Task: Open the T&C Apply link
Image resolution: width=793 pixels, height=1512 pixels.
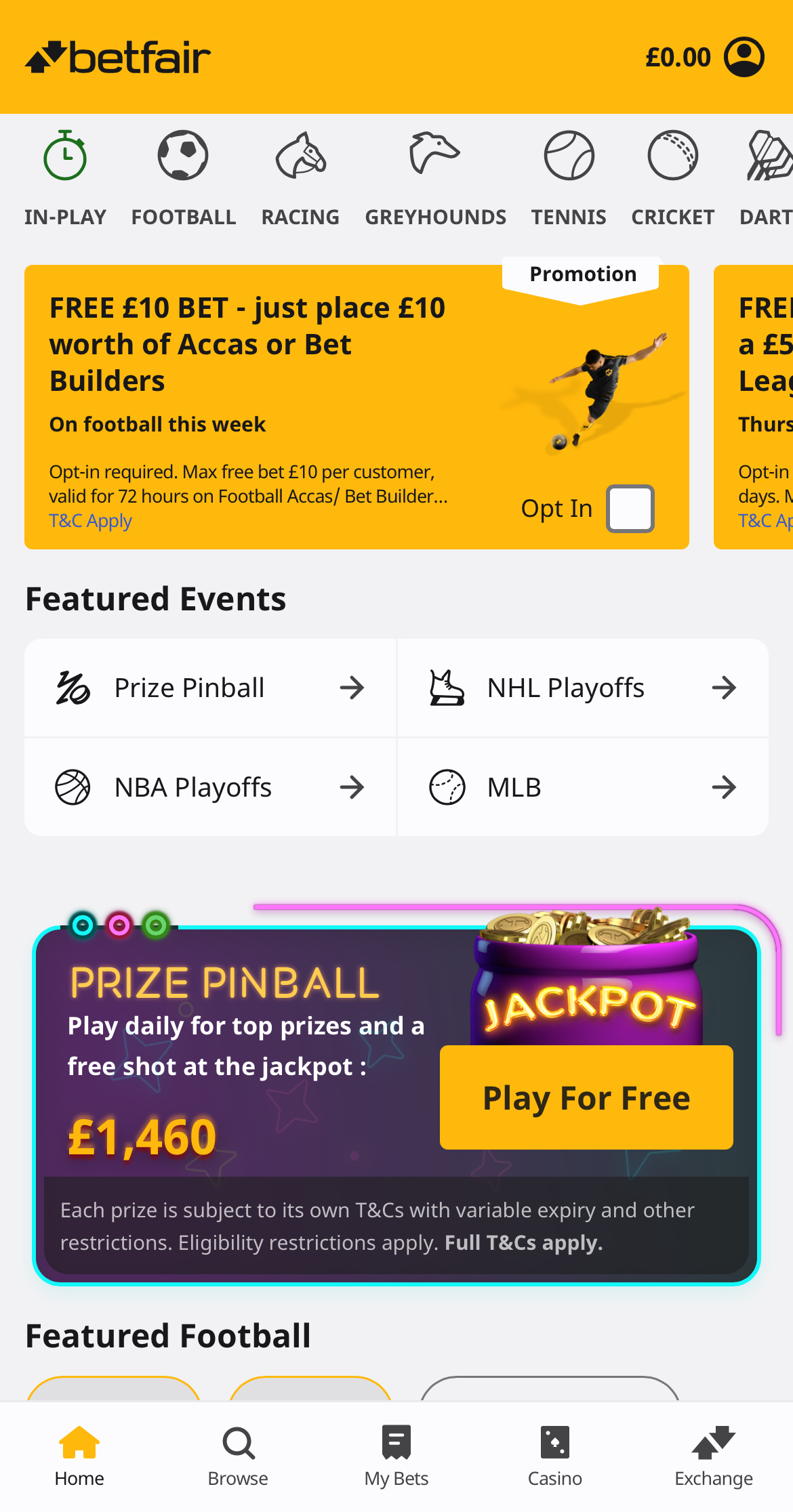Action: [x=90, y=520]
